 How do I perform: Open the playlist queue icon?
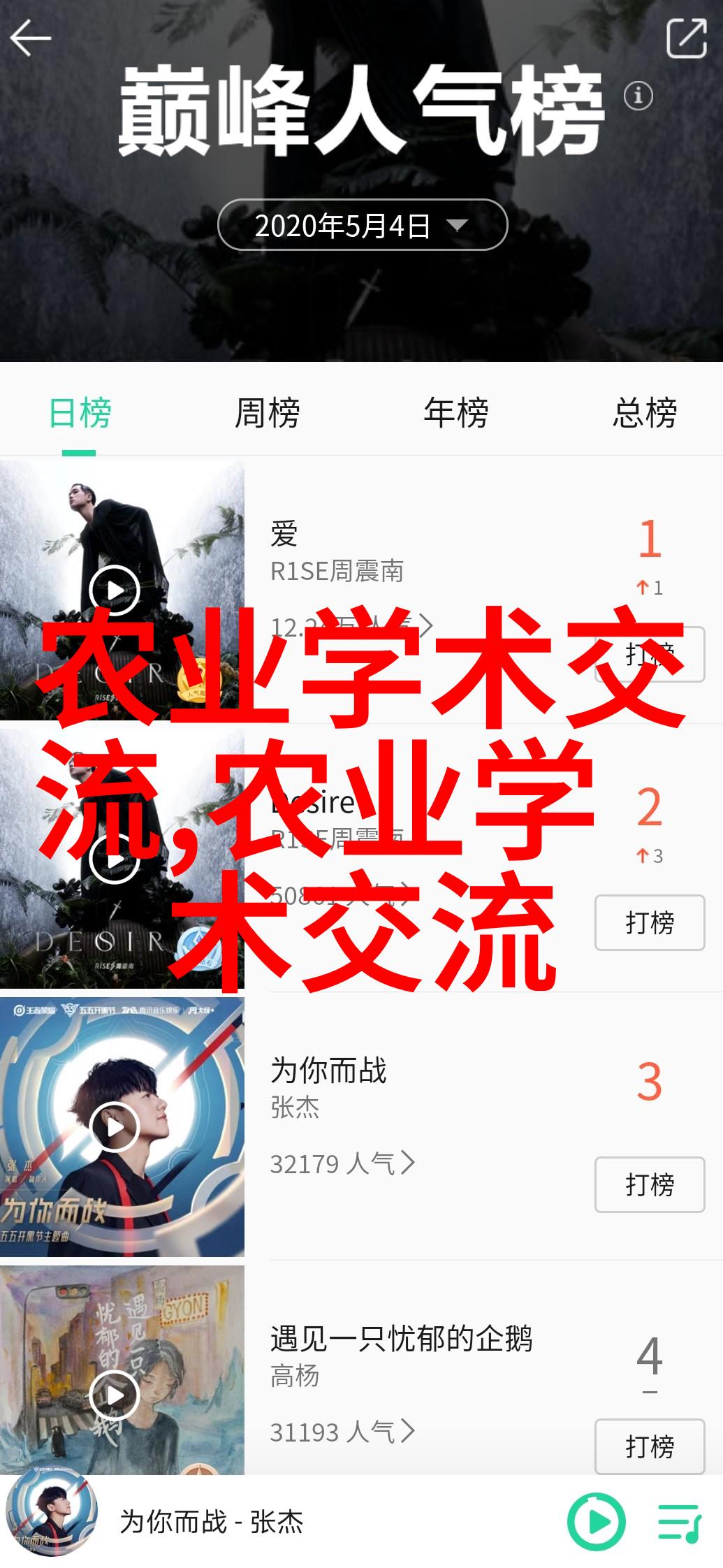pyautogui.click(x=680, y=1523)
